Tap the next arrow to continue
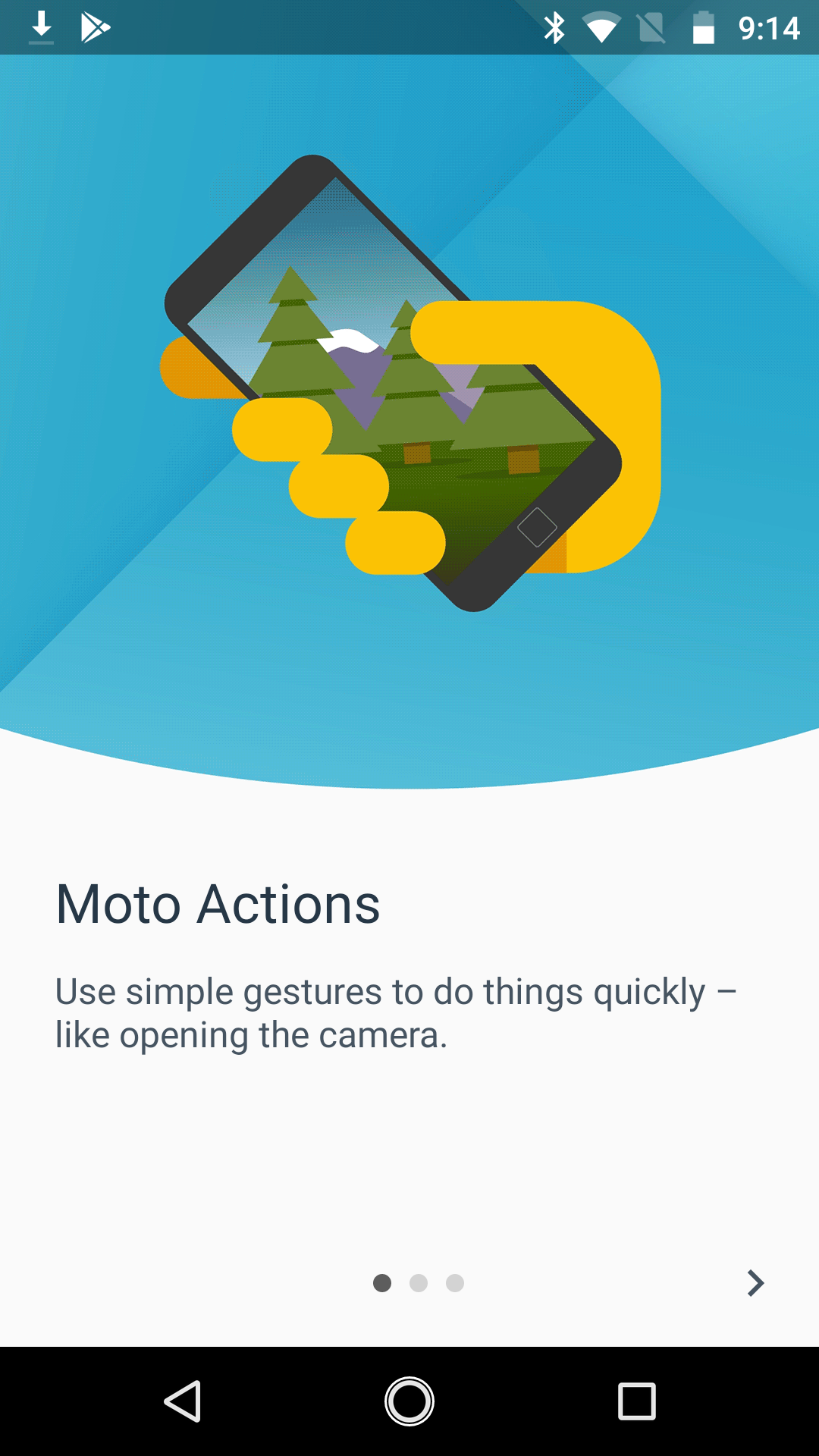Image resolution: width=819 pixels, height=1456 pixels. 755,1283
